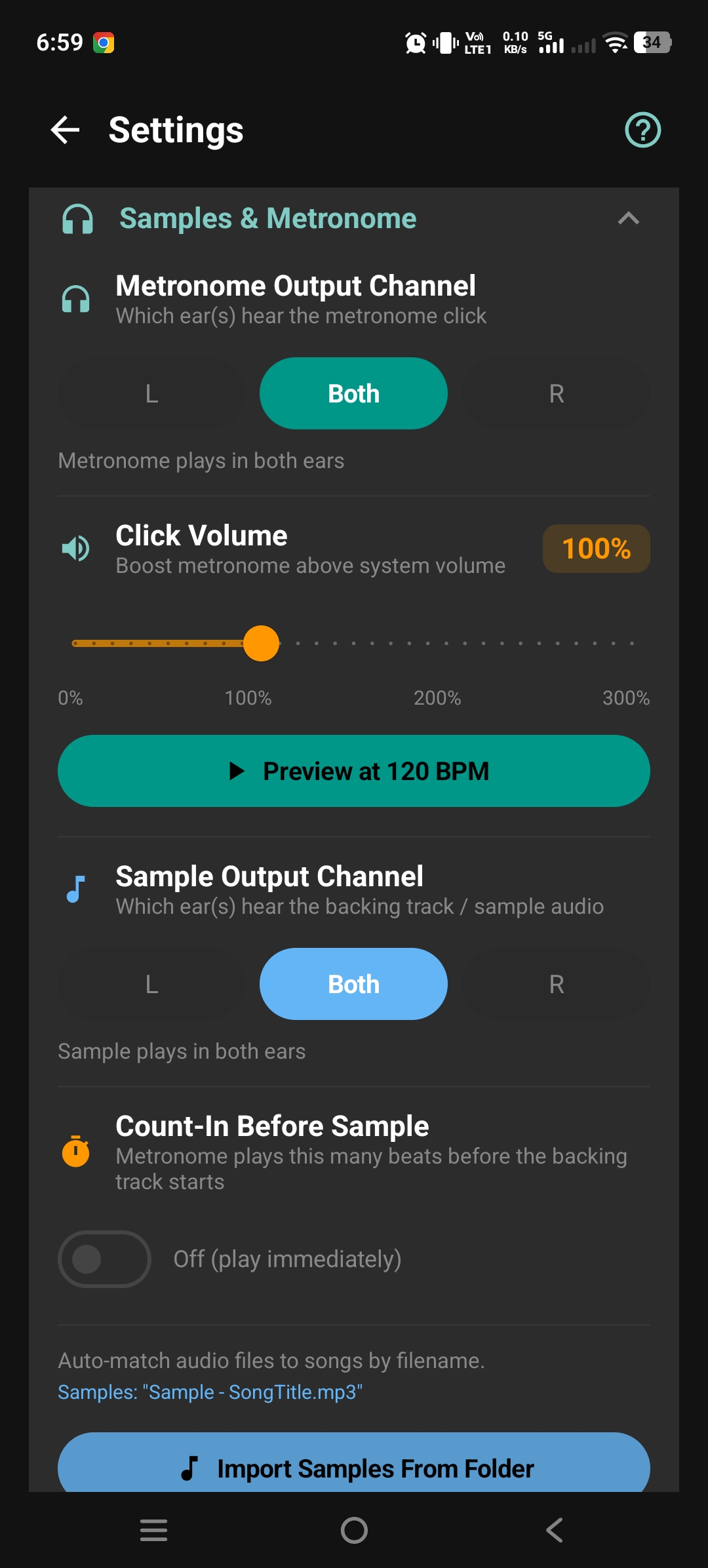
Task: Select R for Sample Output Channel
Action: click(555, 983)
